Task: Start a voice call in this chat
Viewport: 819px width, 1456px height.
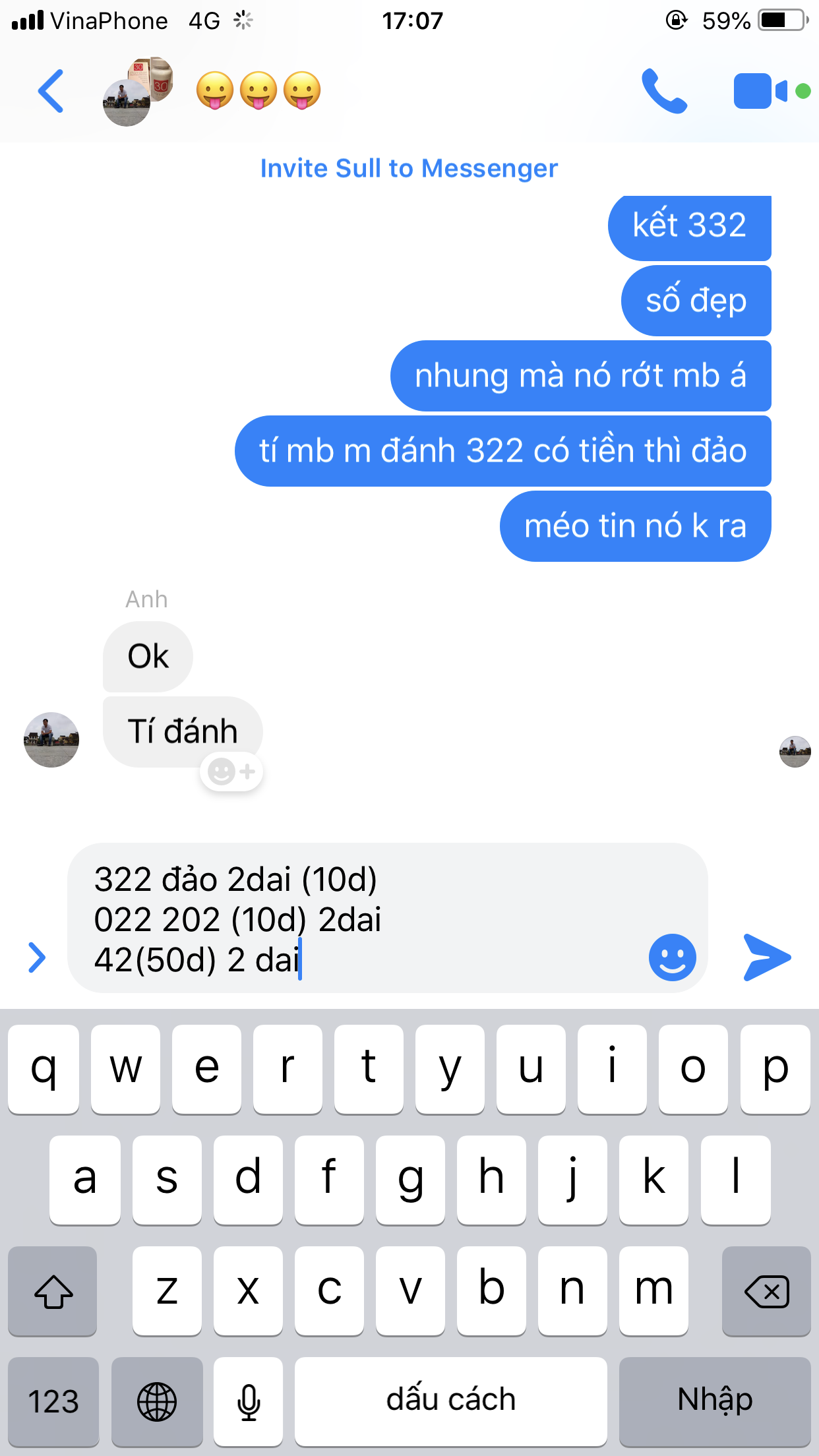Action: pyautogui.click(x=665, y=91)
